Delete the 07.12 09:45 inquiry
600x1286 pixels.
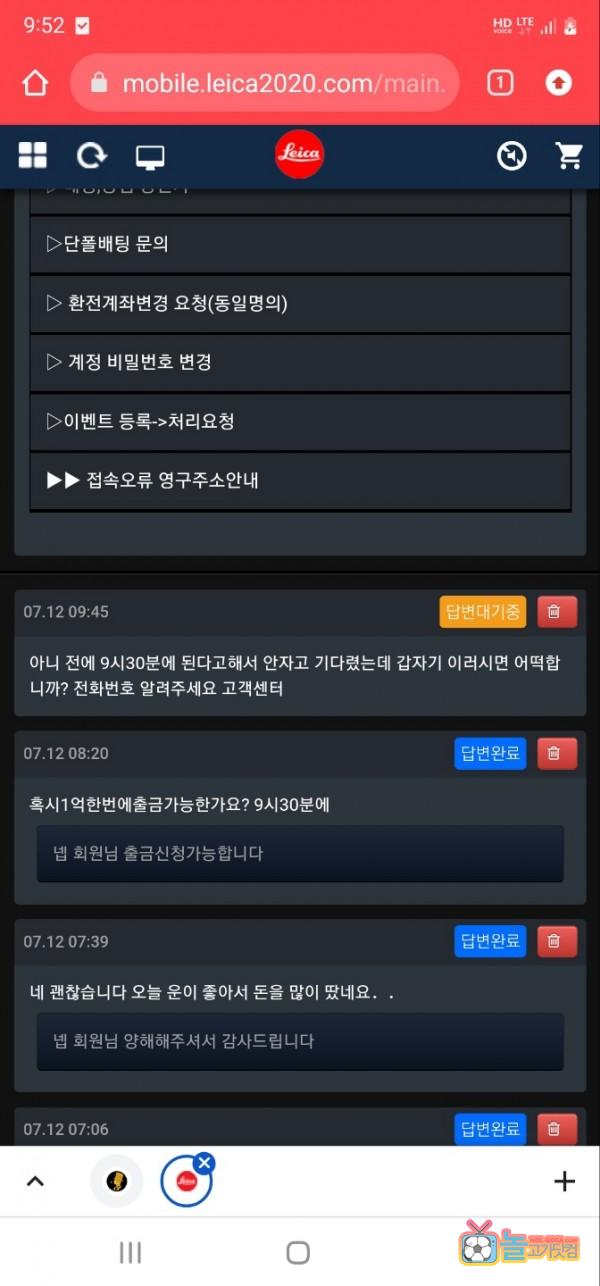pyautogui.click(x=557, y=612)
